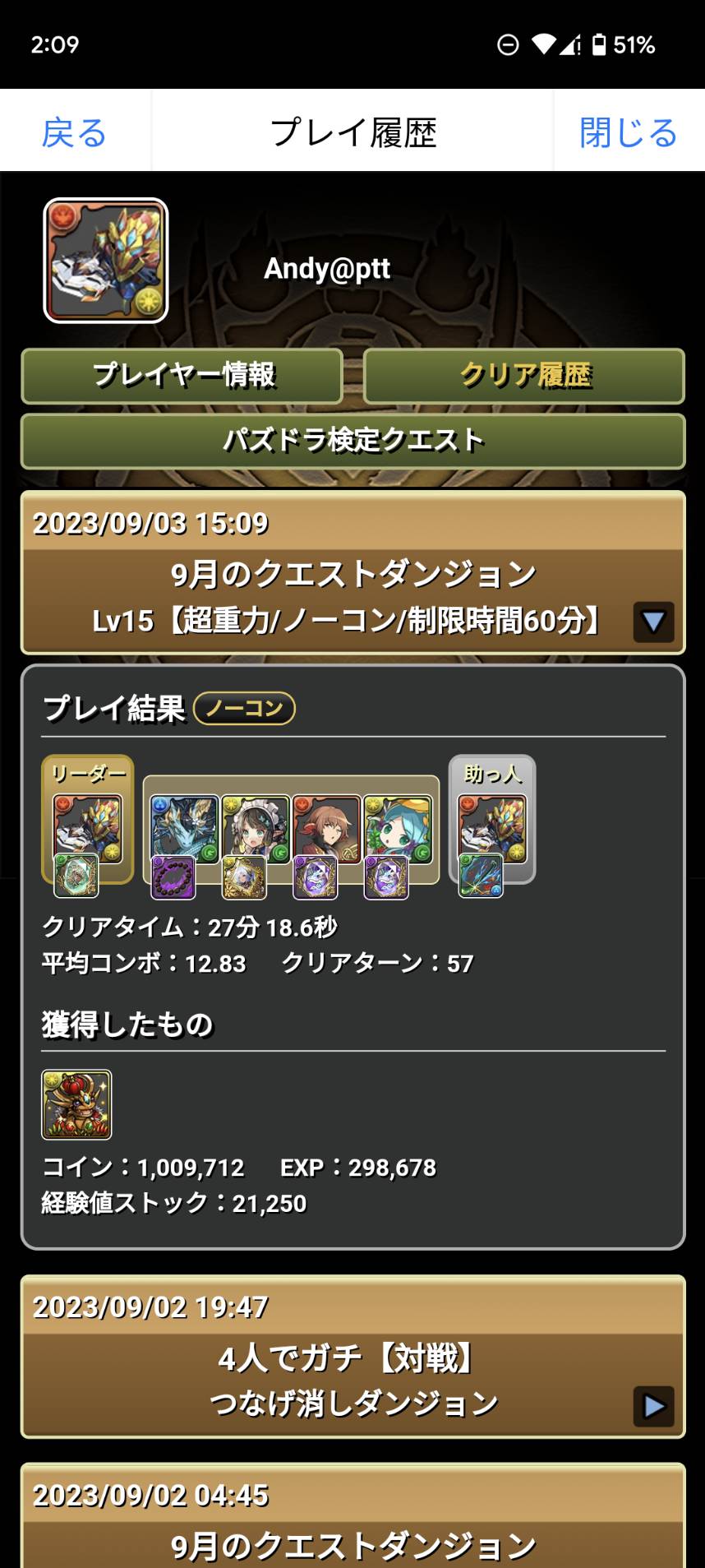Open パズドラ検定クエスト
Image resolution: width=705 pixels, height=1568 pixels.
coord(352,441)
